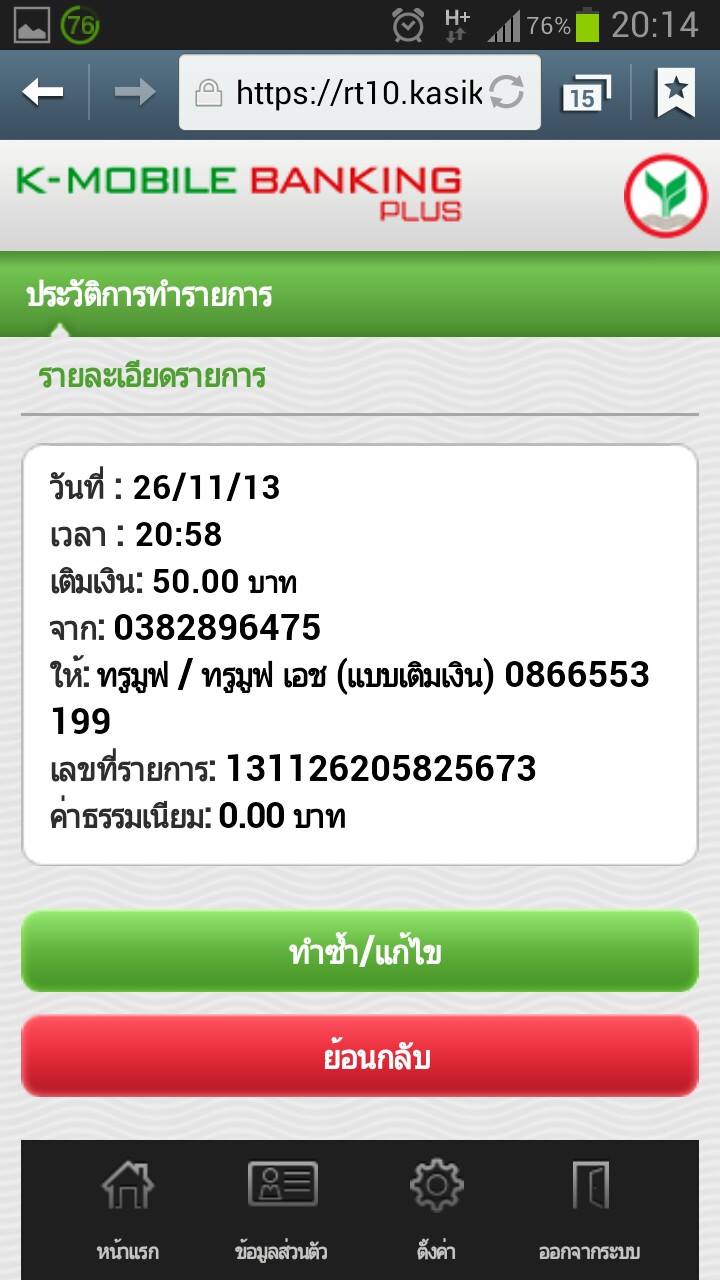Open ข้อมูลส่วนตัว personal info tab

[x=282, y=1210]
